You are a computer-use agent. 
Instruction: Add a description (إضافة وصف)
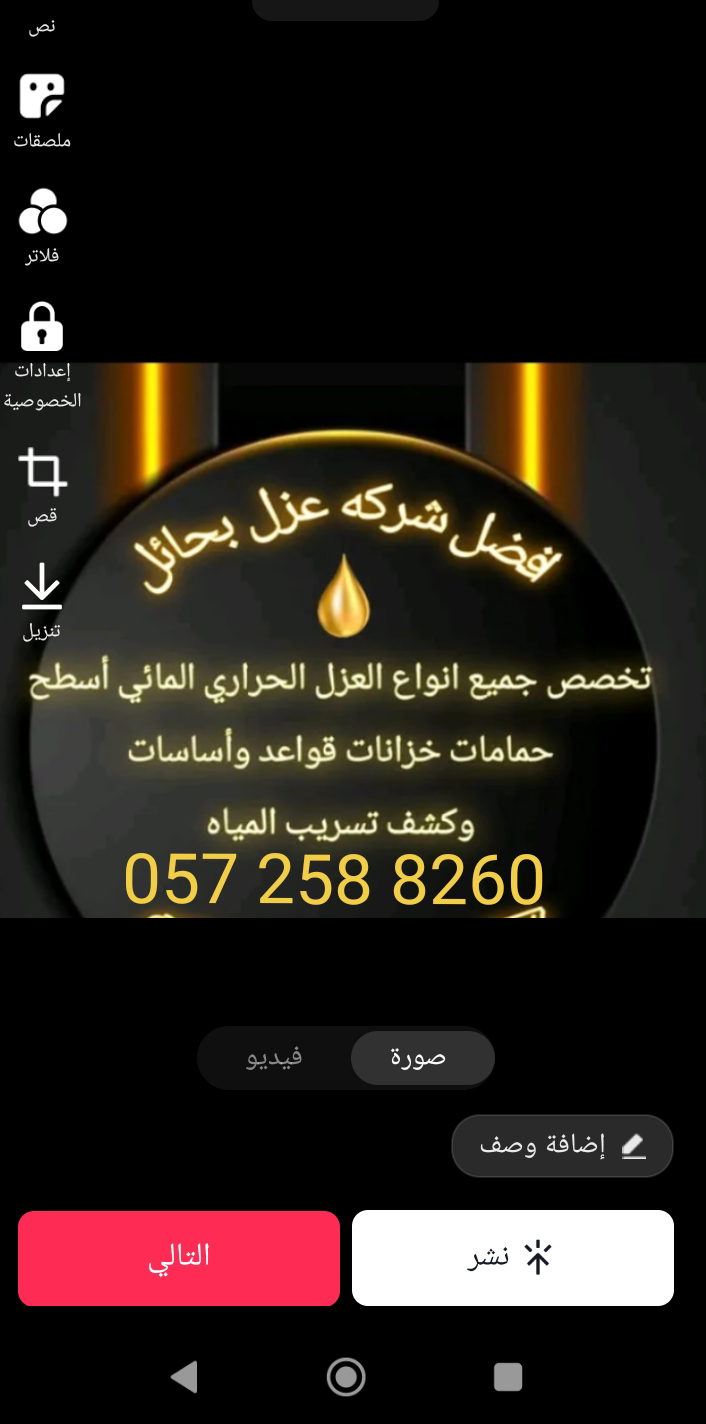[562, 1145]
